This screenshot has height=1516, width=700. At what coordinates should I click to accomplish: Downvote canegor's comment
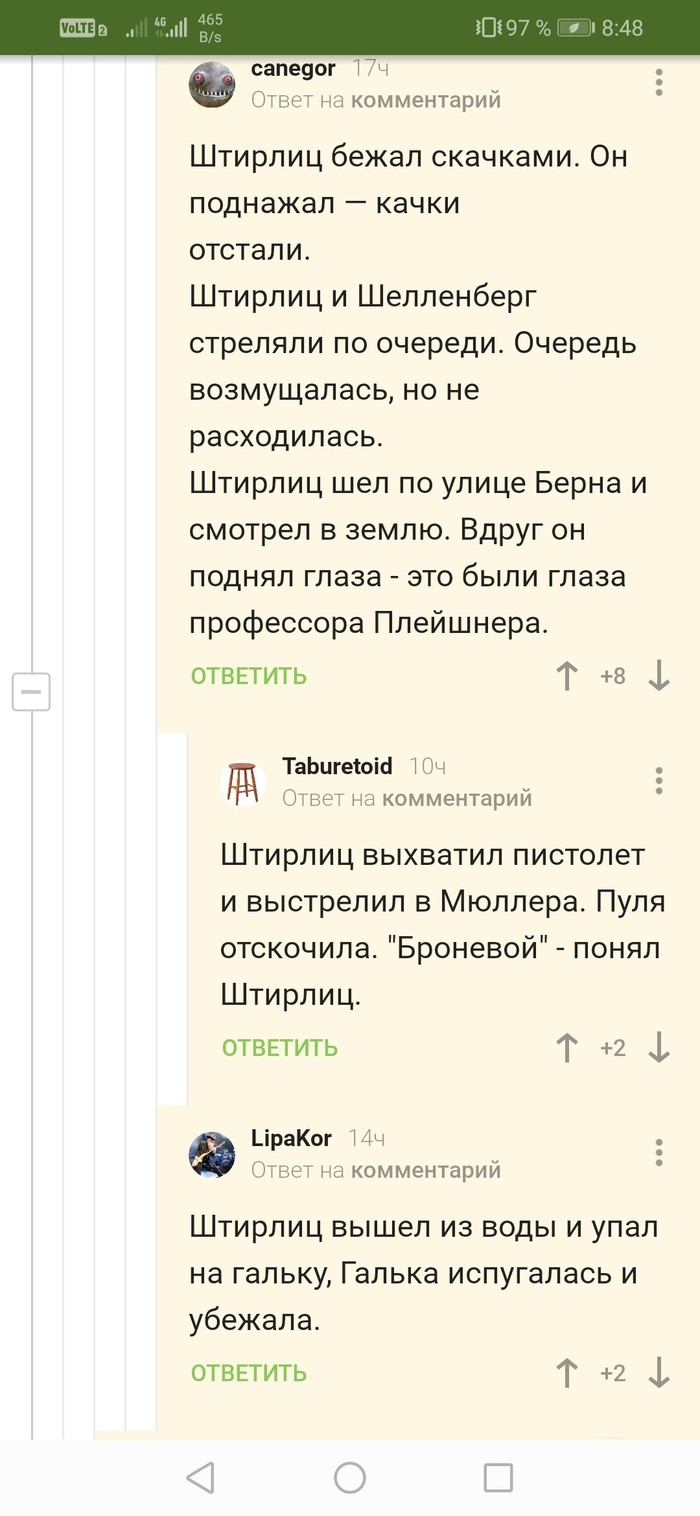pyautogui.click(x=659, y=676)
